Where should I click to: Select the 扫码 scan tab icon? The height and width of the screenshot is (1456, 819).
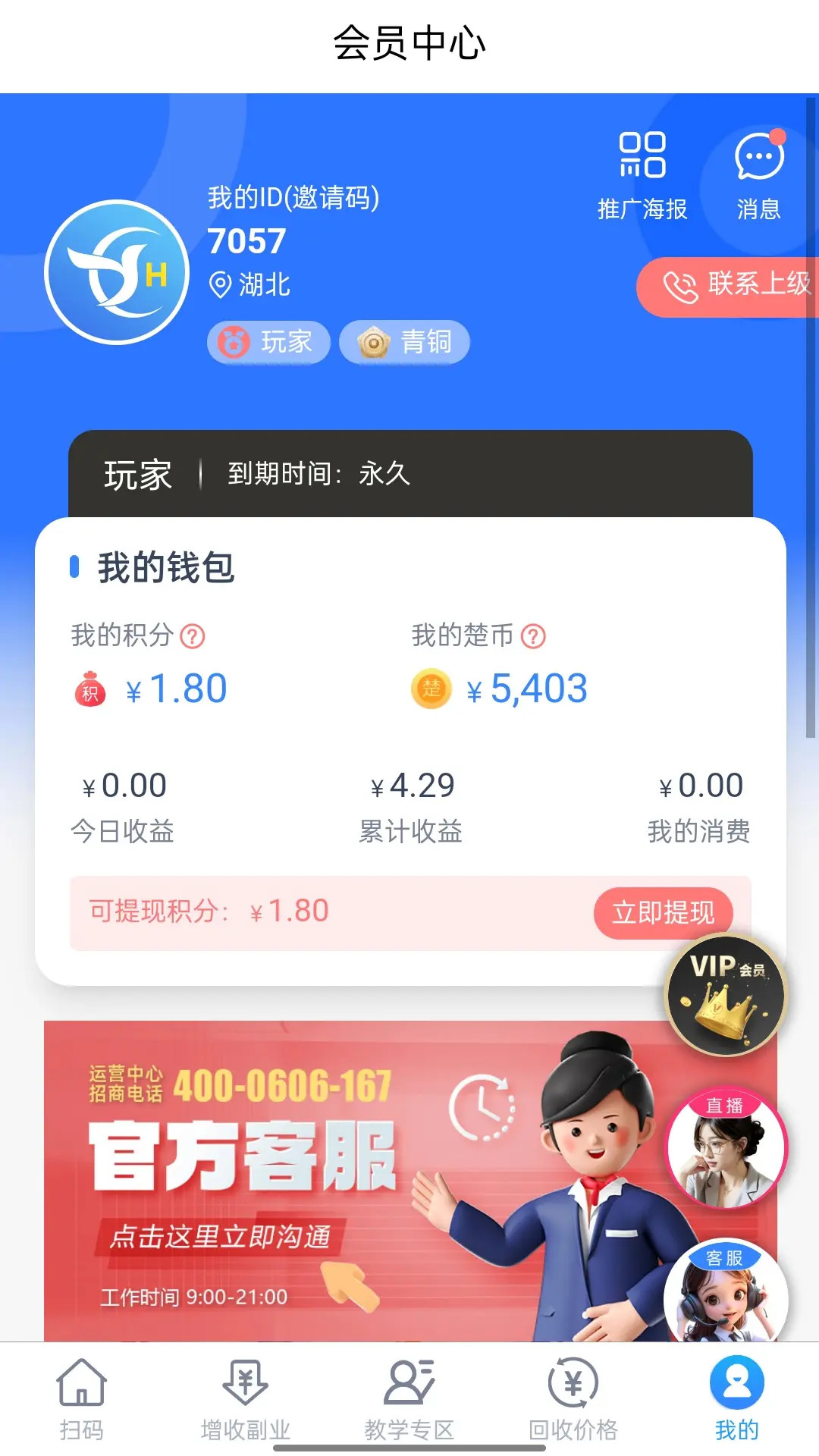click(x=81, y=1385)
